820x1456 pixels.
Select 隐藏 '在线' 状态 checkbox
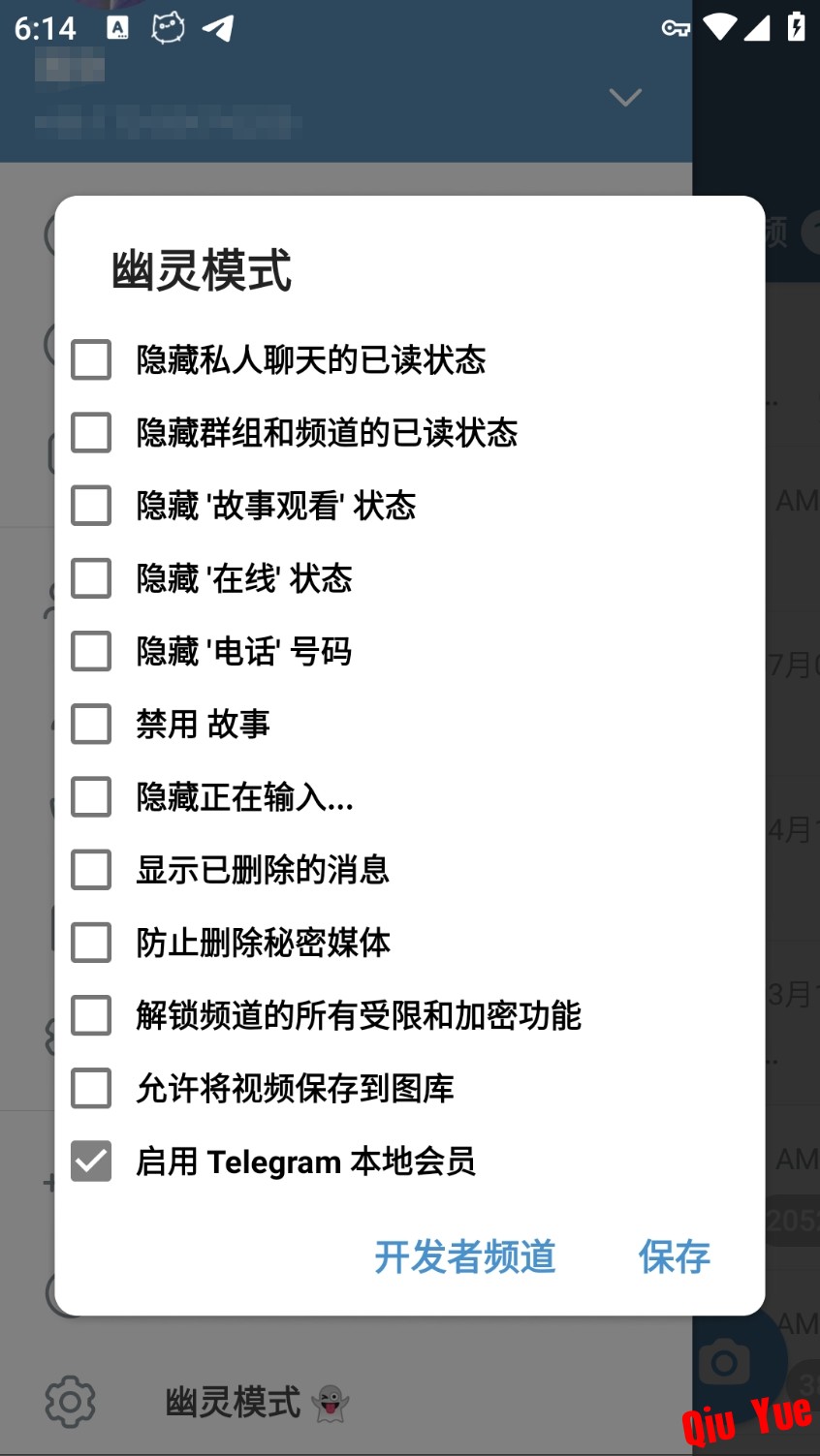pos(91,578)
